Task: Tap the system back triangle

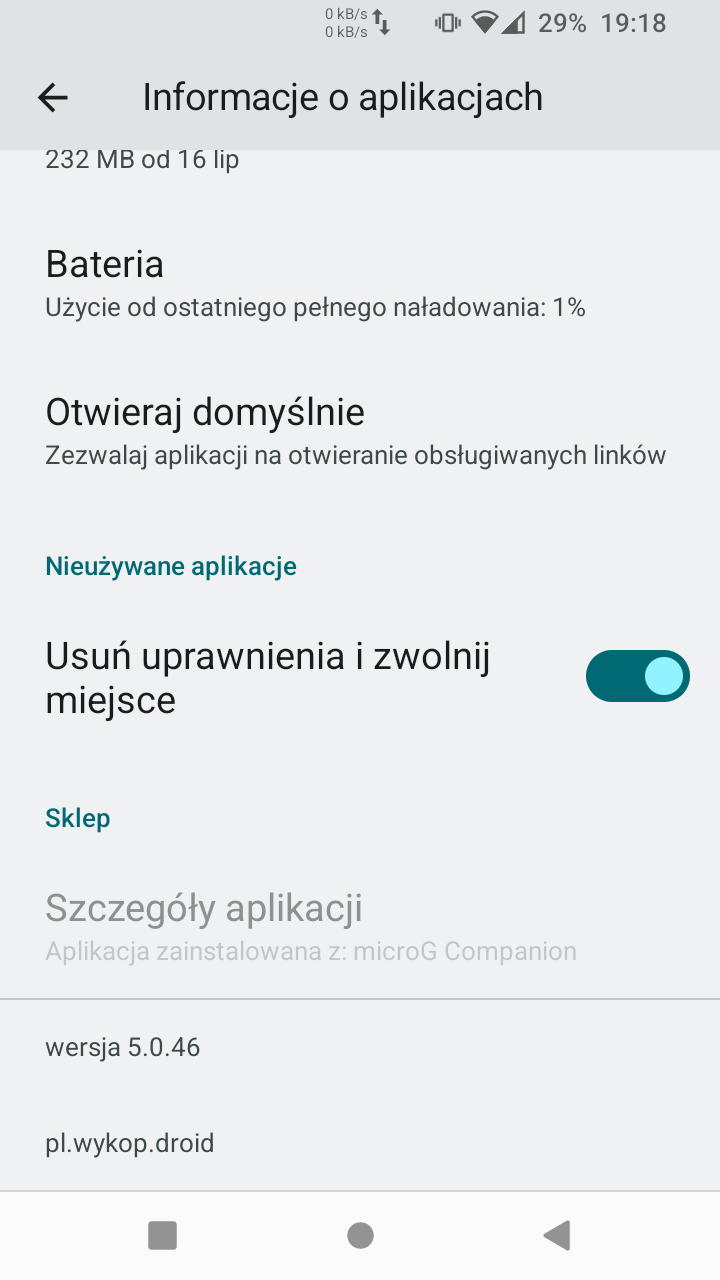Action: 557,1236
